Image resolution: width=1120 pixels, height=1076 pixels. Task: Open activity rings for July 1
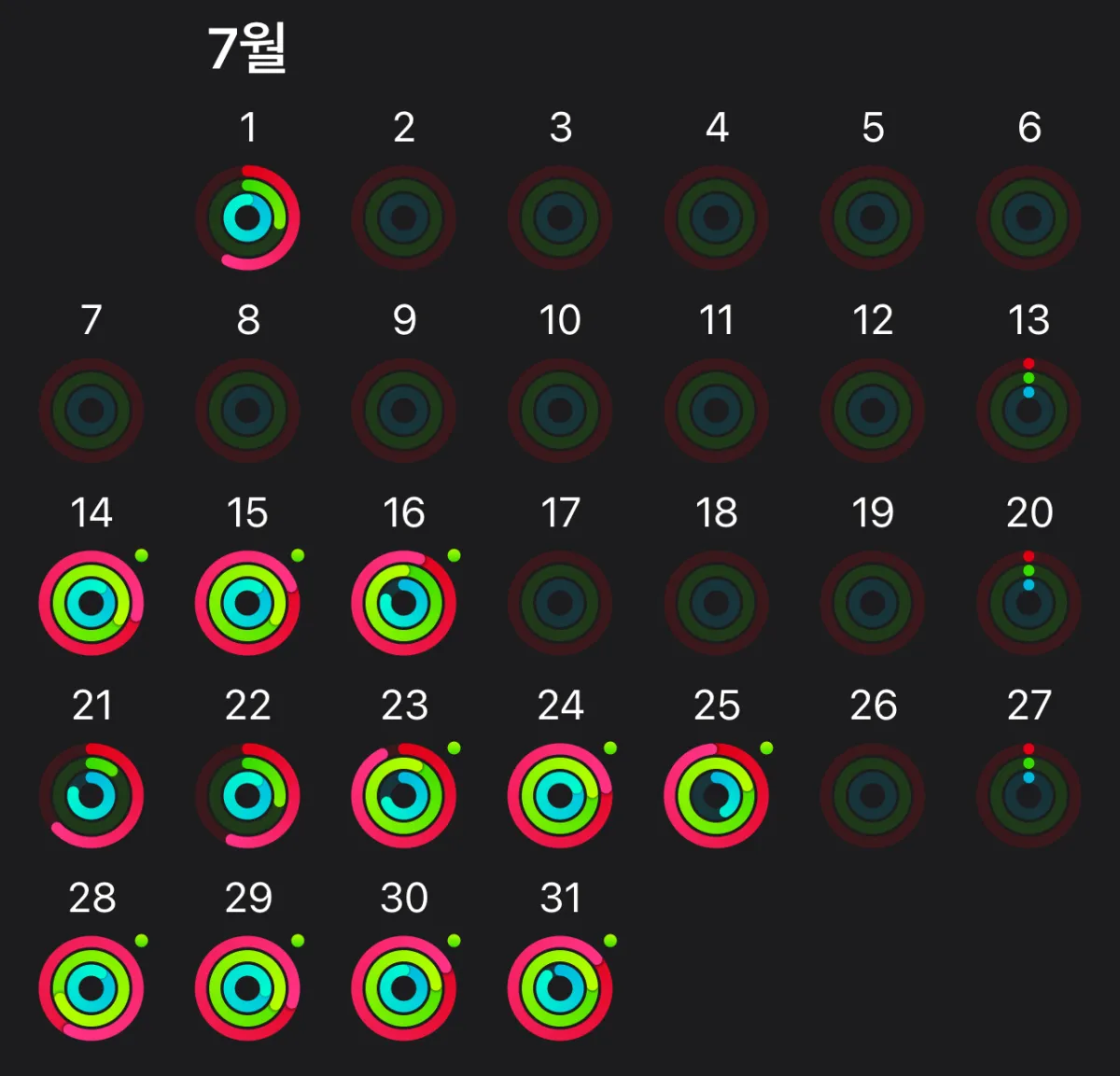click(247, 218)
